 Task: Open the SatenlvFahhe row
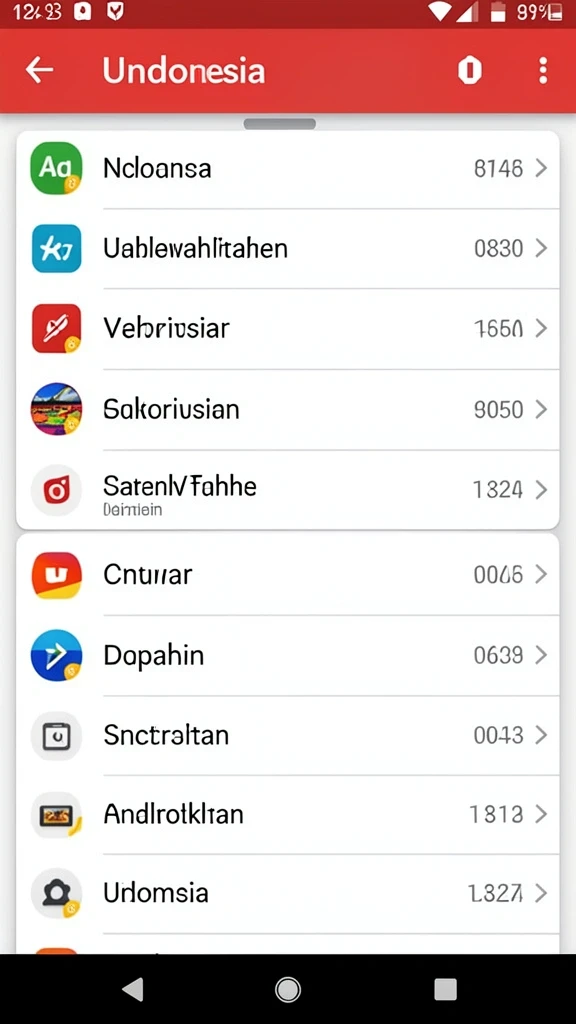pos(288,490)
